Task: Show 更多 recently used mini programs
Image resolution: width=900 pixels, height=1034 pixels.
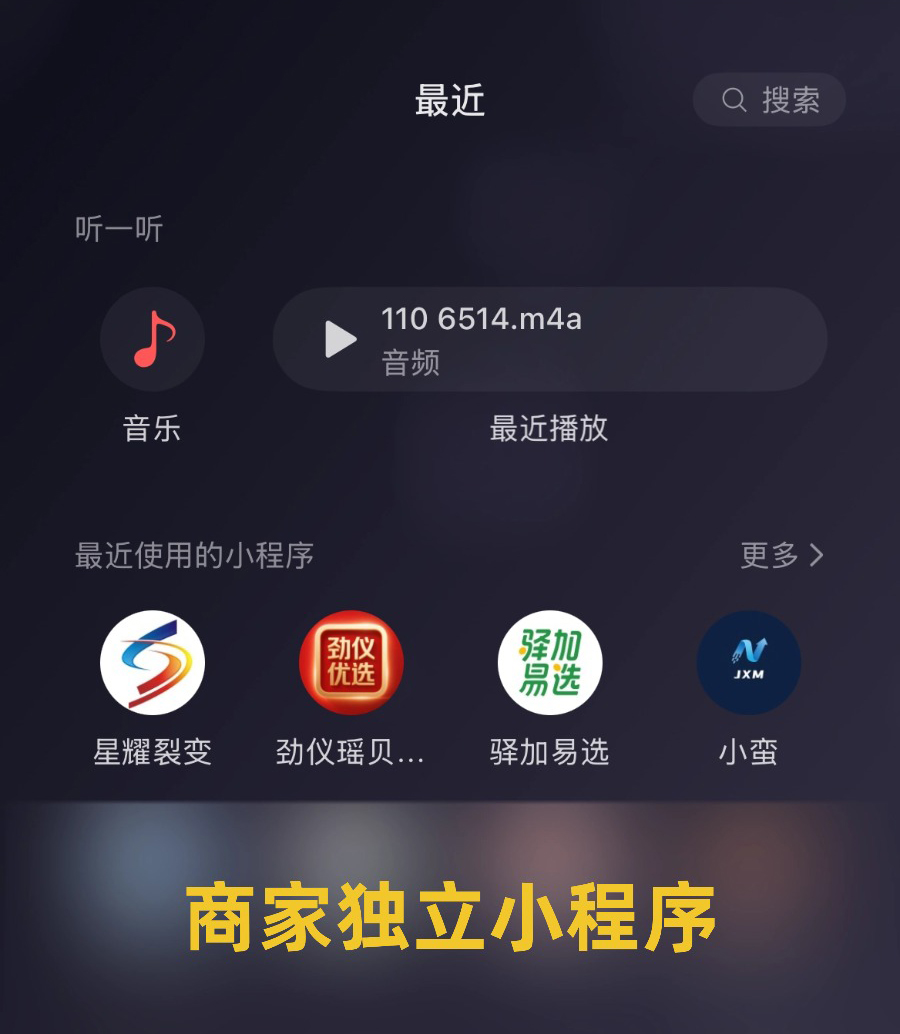Action: (781, 555)
